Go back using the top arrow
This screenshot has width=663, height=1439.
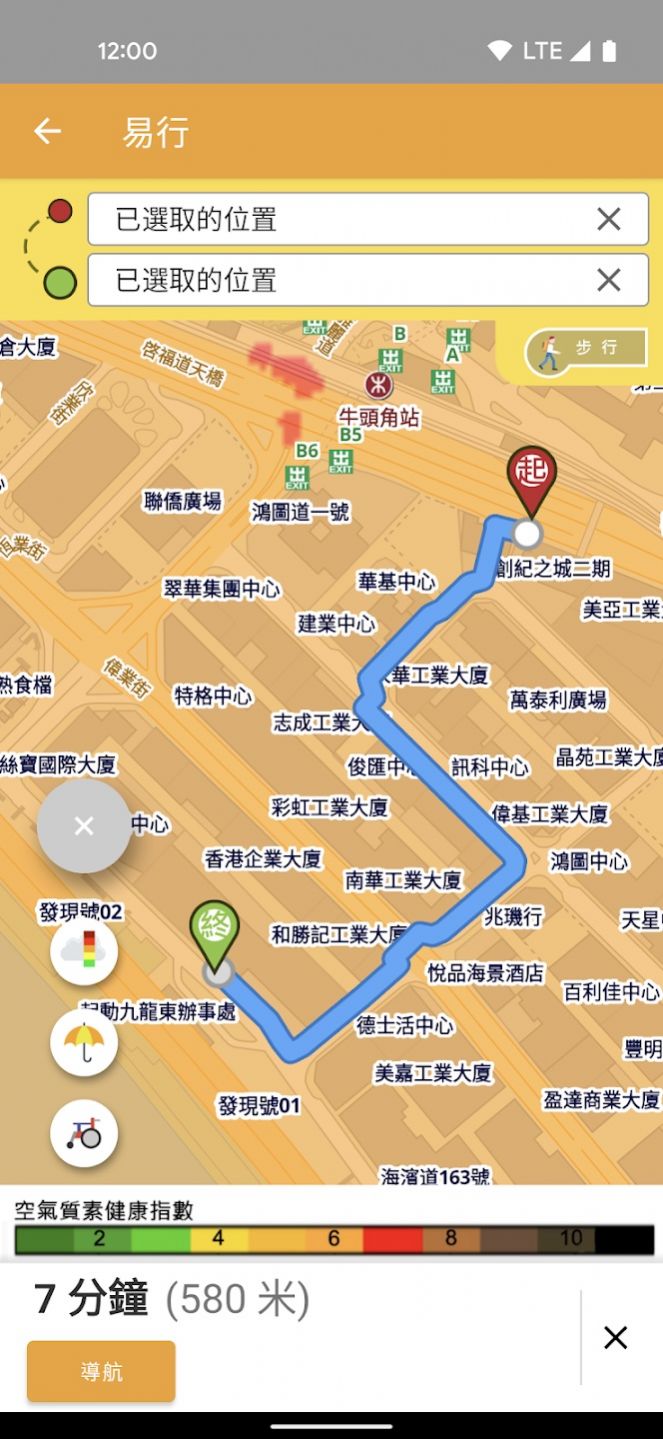[x=47, y=131]
